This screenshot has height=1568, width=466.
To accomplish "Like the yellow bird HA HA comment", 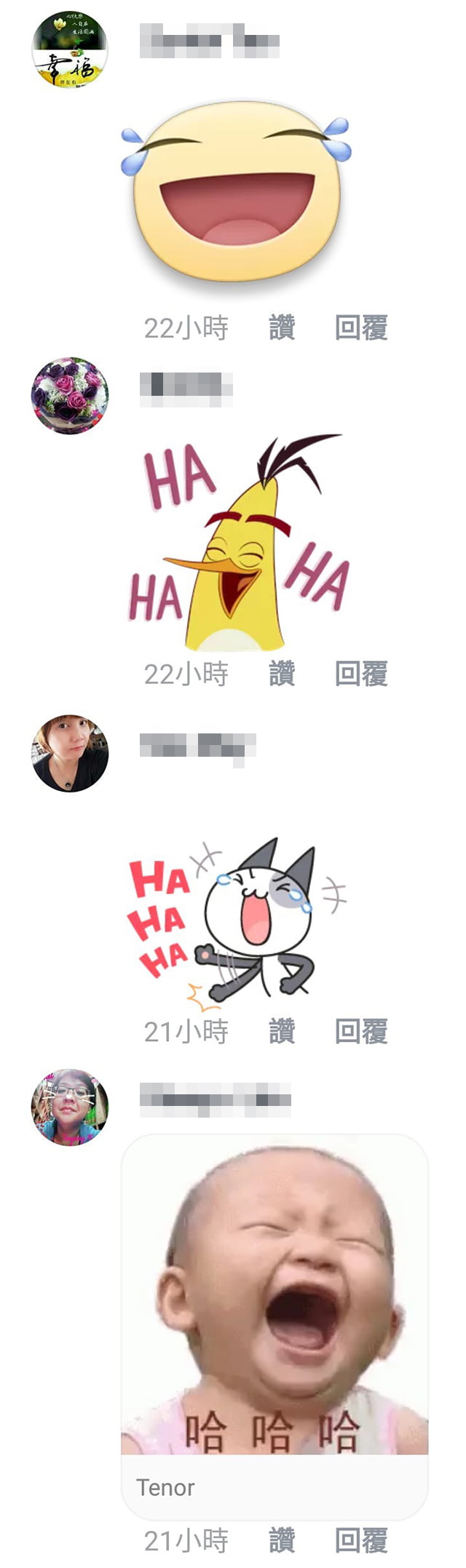I will [282, 674].
